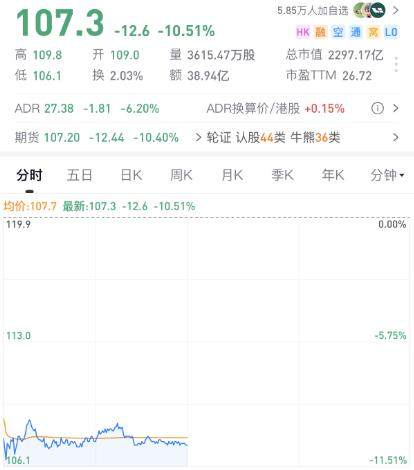Show the 季K chart
Viewport: 414px width, 470px height.
click(x=282, y=175)
